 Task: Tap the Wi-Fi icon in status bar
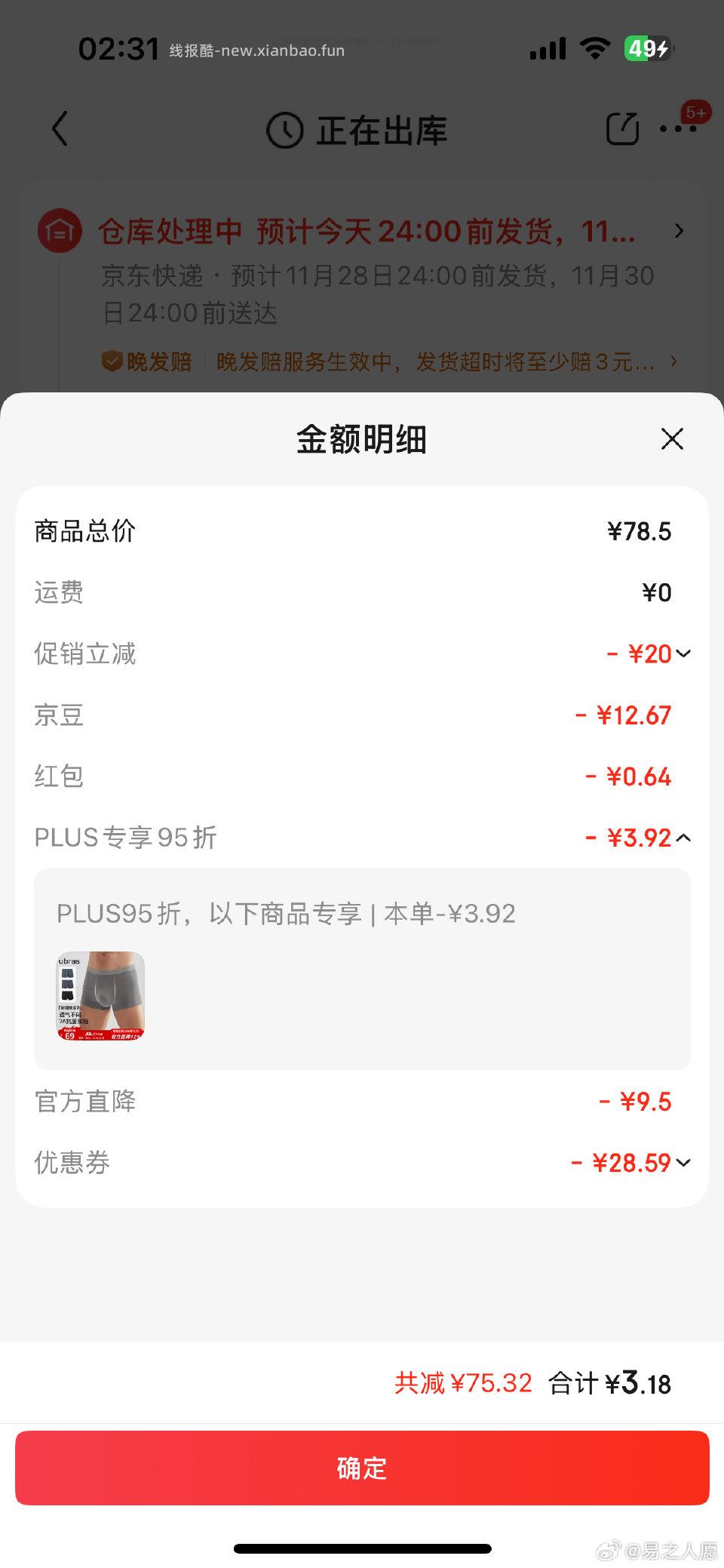point(595,48)
